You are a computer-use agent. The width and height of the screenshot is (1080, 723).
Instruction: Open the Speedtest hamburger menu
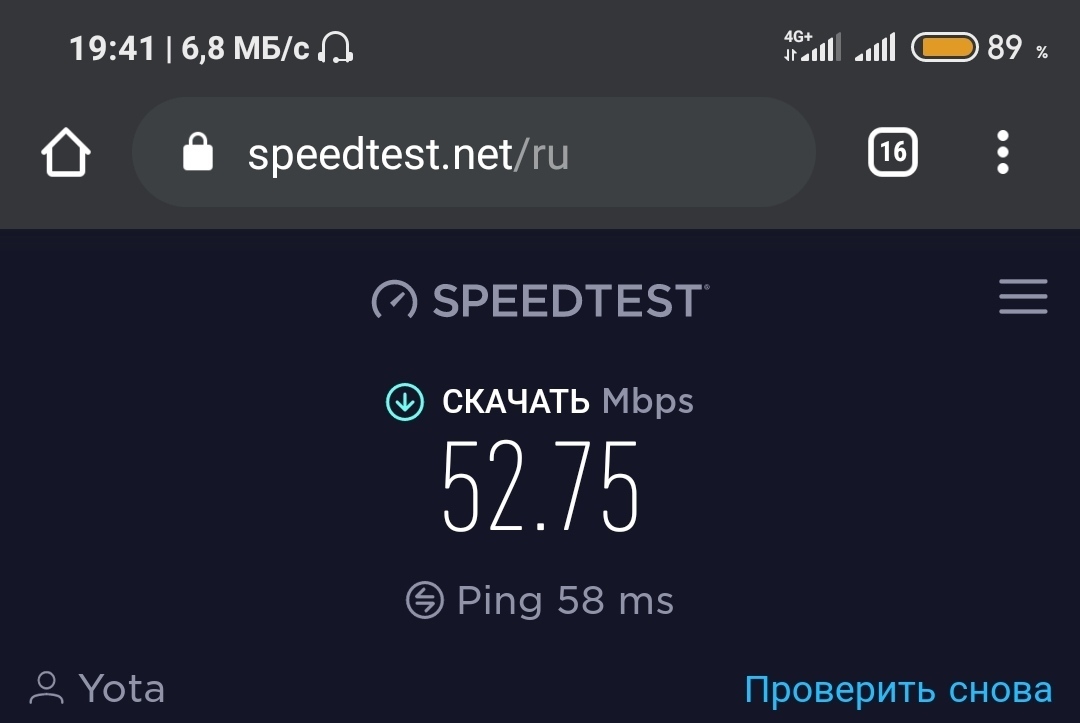coord(1023,297)
